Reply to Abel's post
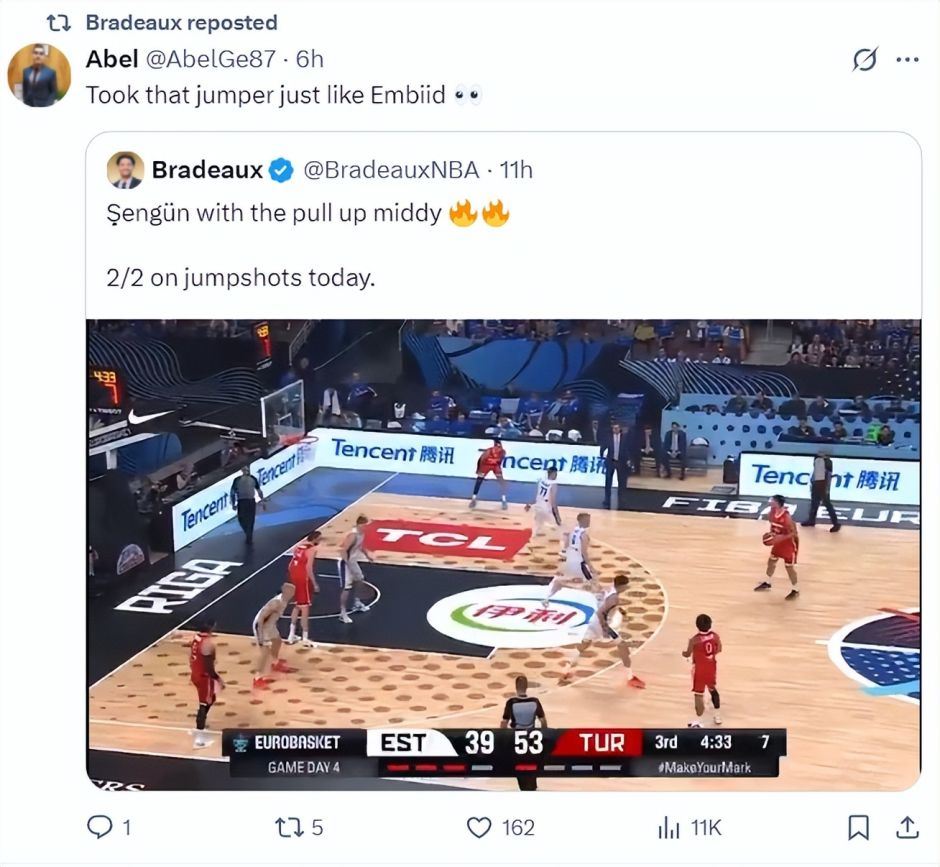This screenshot has height=867, width=940. click(x=101, y=827)
